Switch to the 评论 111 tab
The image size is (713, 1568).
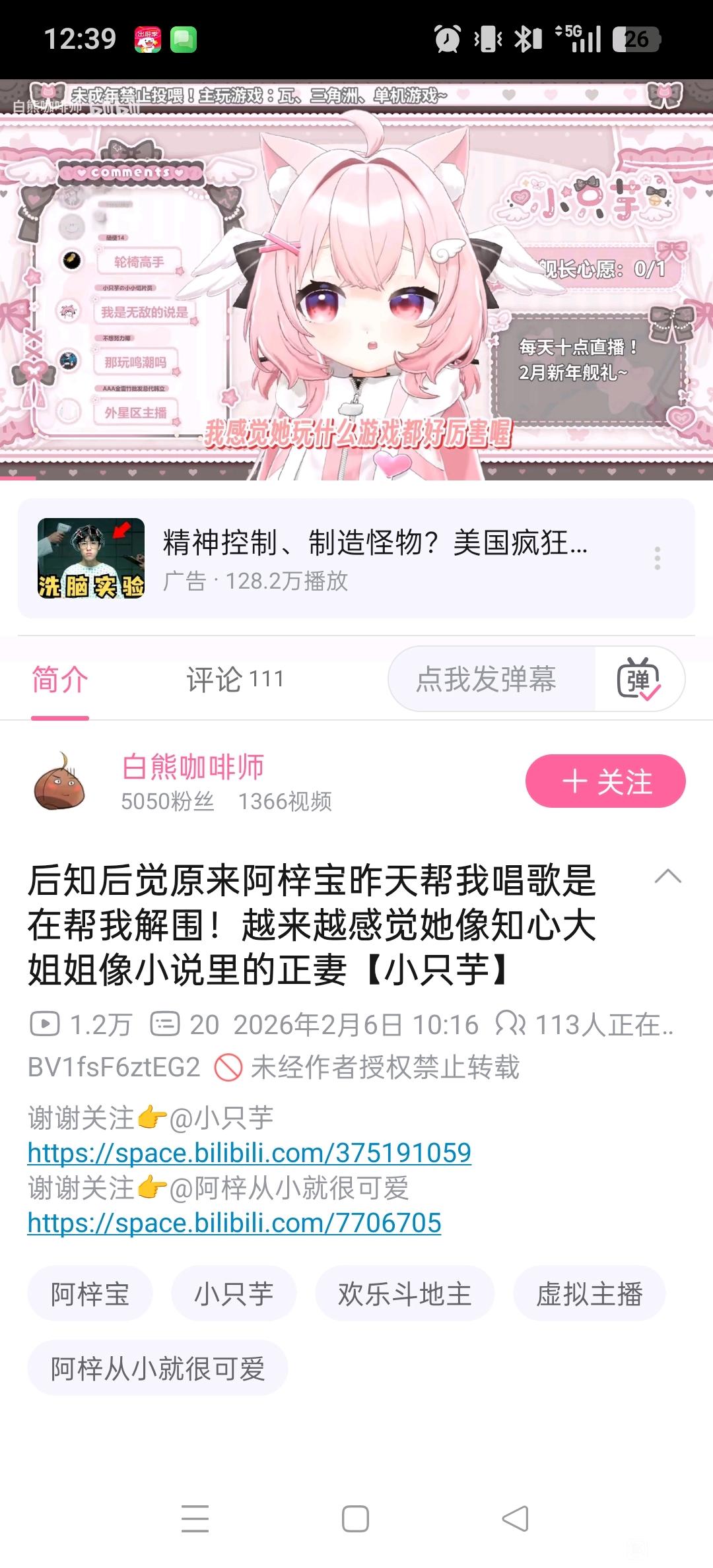coord(235,680)
